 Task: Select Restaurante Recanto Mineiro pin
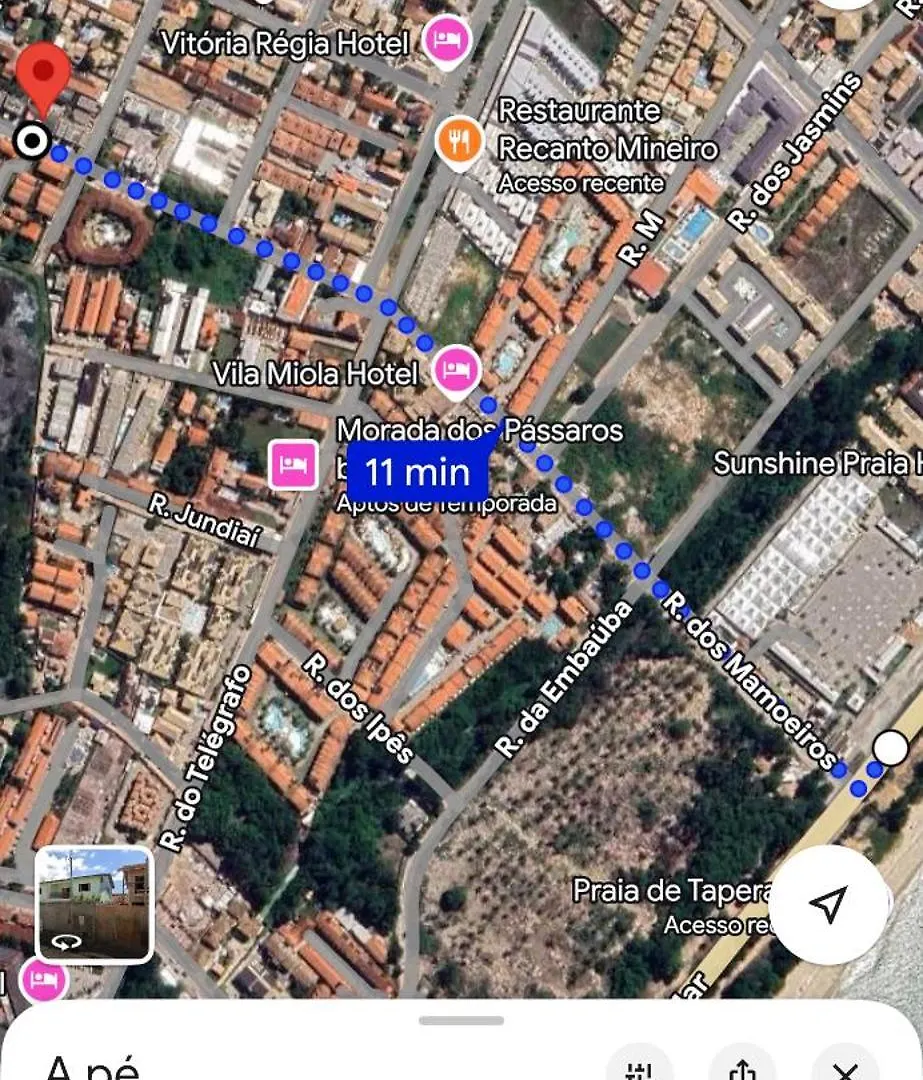point(459,140)
